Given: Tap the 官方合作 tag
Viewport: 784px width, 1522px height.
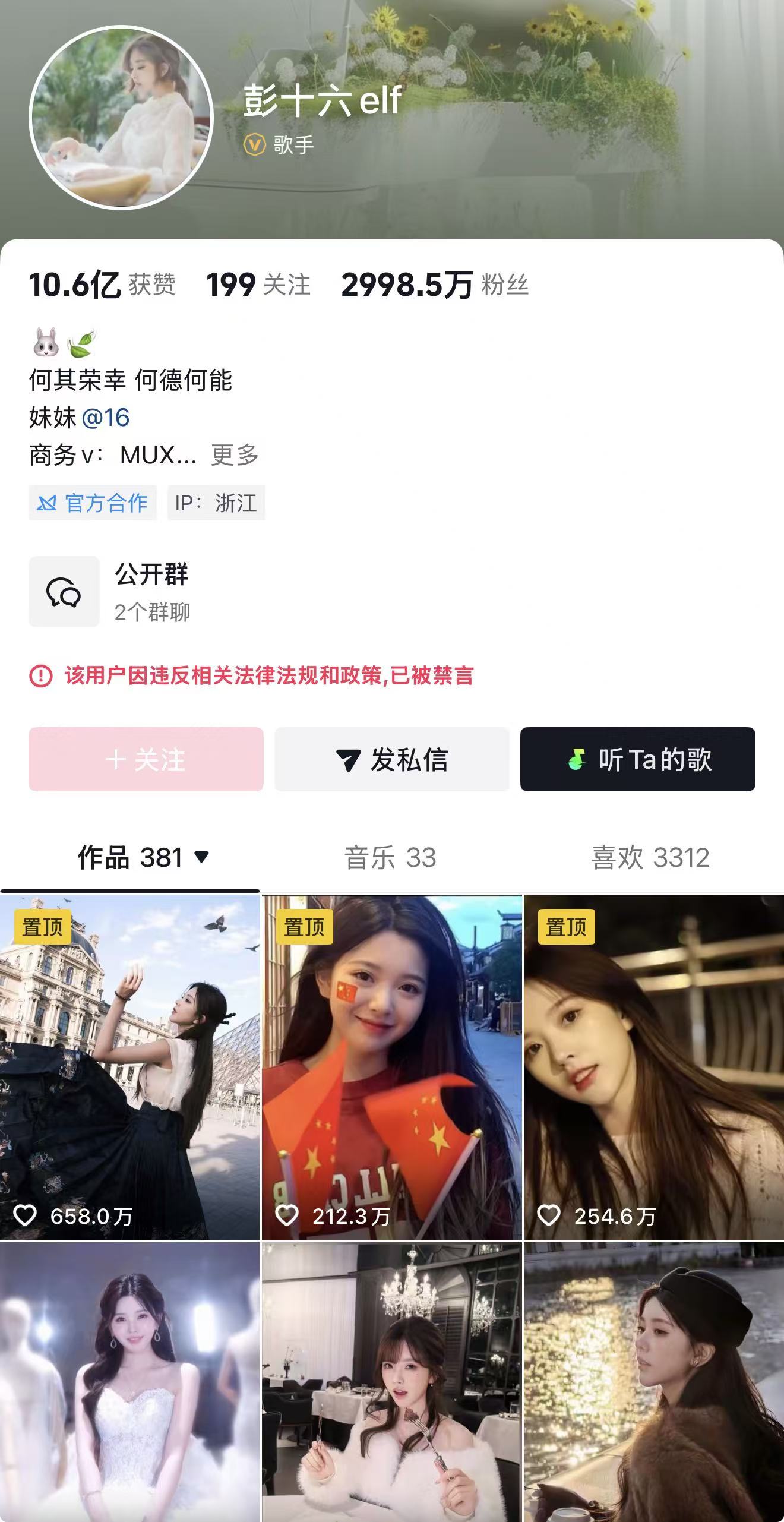Looking at the screenshot, I should [x=93, y=503].
